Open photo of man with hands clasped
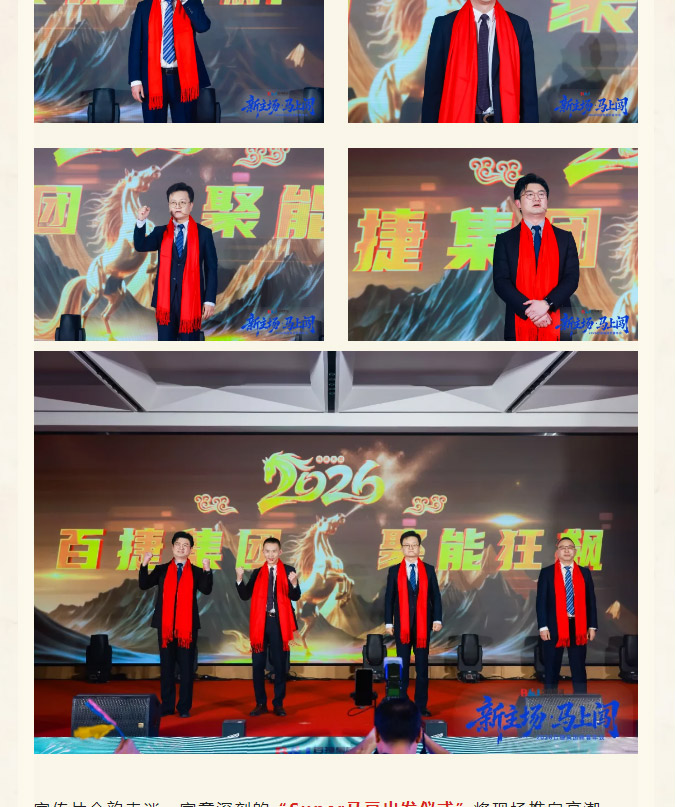Image resolution: width=676 pixels, height=807 pixels. pos(492,244)
